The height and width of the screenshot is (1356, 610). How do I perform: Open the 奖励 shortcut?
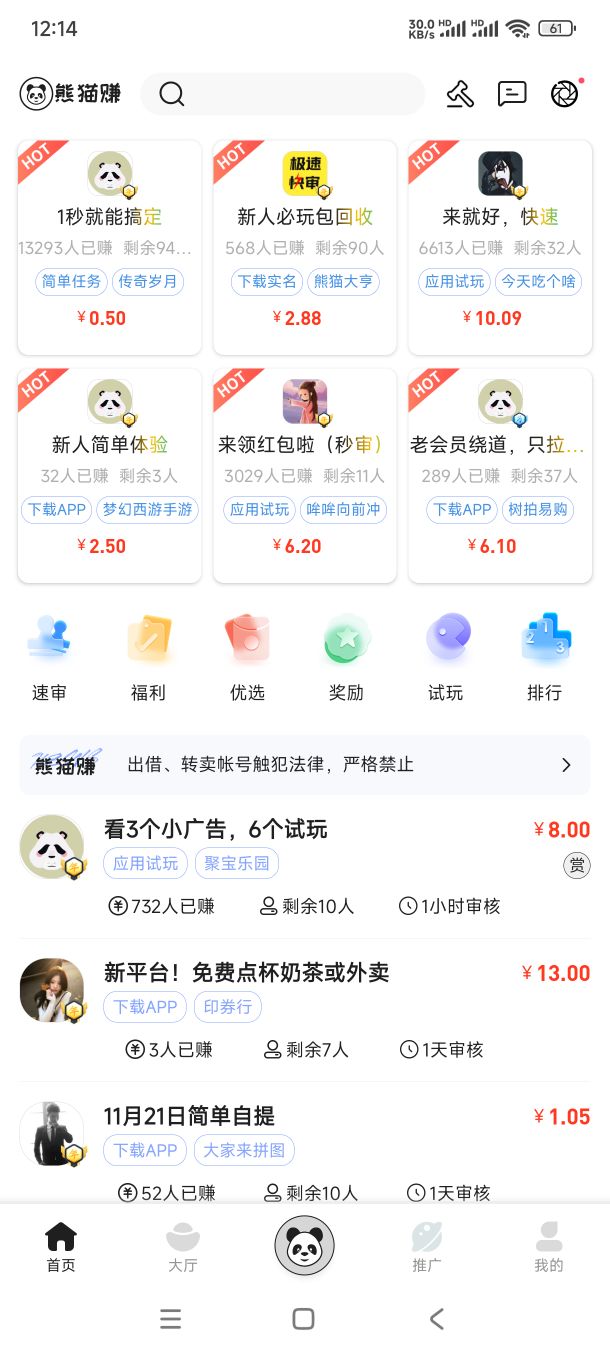[346, 658]
